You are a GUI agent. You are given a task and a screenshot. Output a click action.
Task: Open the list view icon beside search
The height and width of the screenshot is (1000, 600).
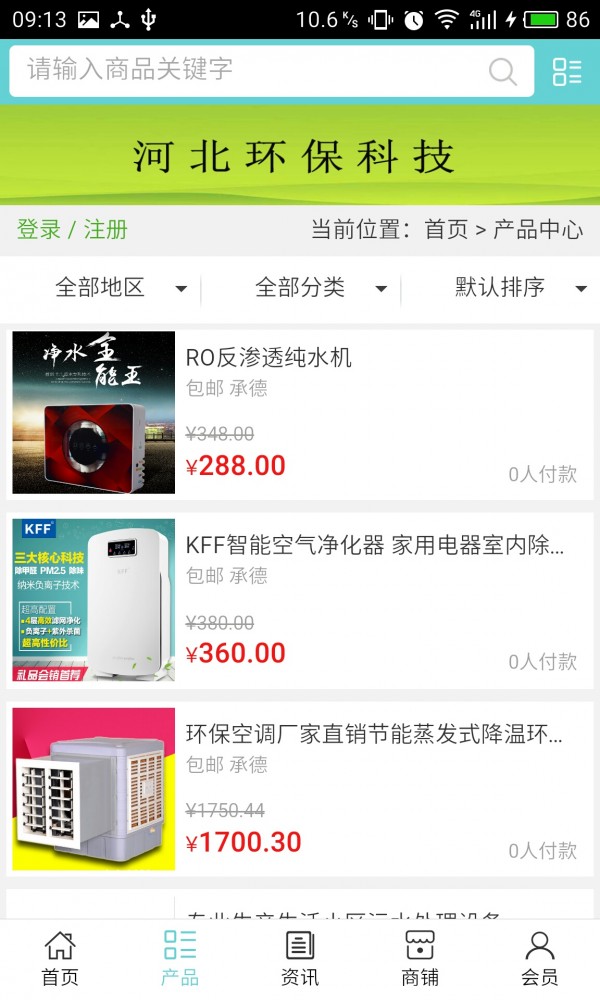pos(567,71)
